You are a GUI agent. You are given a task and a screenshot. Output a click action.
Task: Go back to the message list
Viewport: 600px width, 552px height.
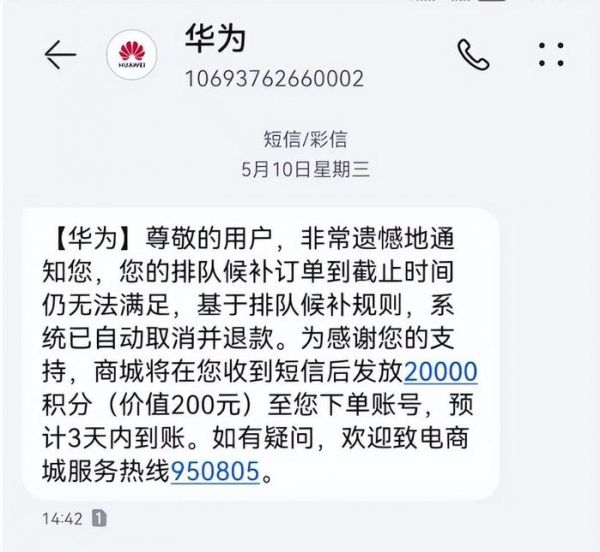point(60,56)
